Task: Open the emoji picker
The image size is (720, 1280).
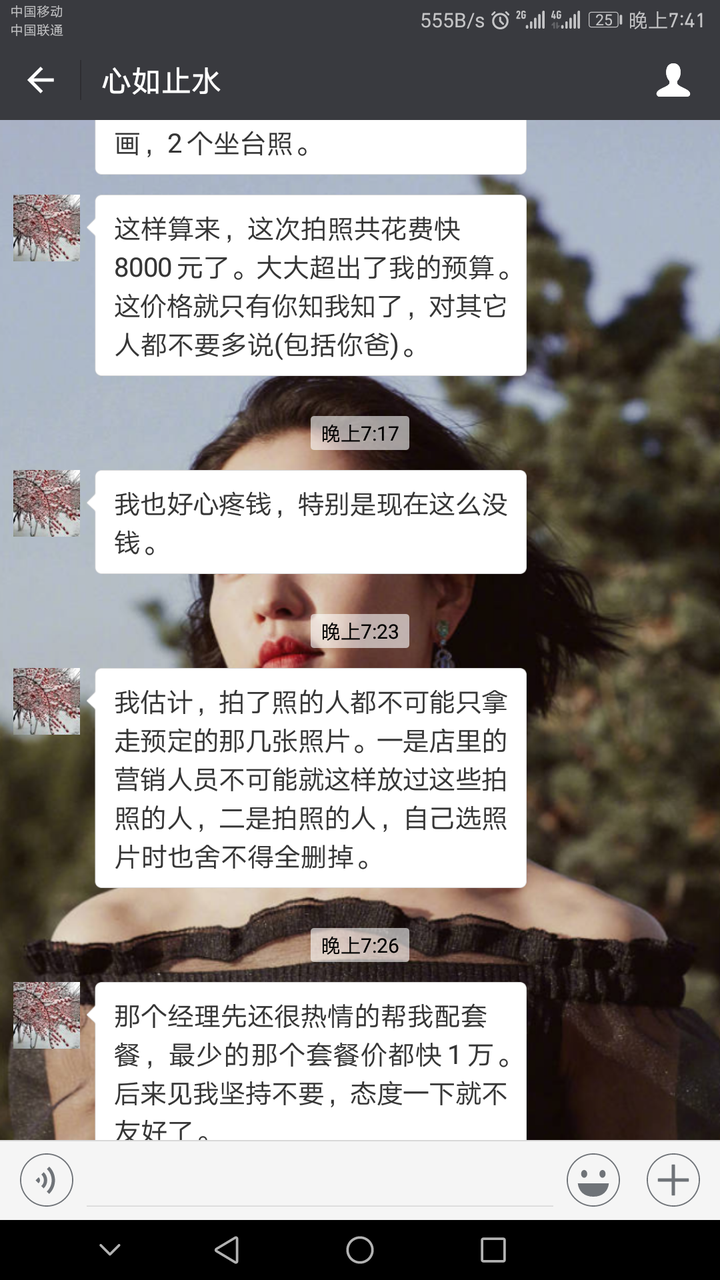Action: click(593, 1180)
